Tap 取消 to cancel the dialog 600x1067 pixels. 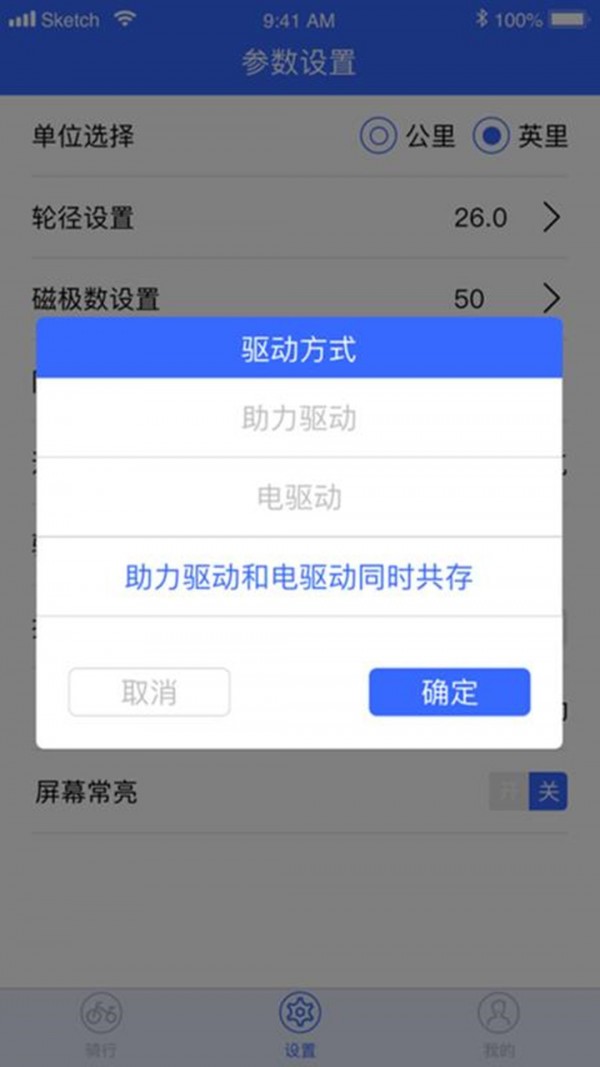[x=149, y=692]
